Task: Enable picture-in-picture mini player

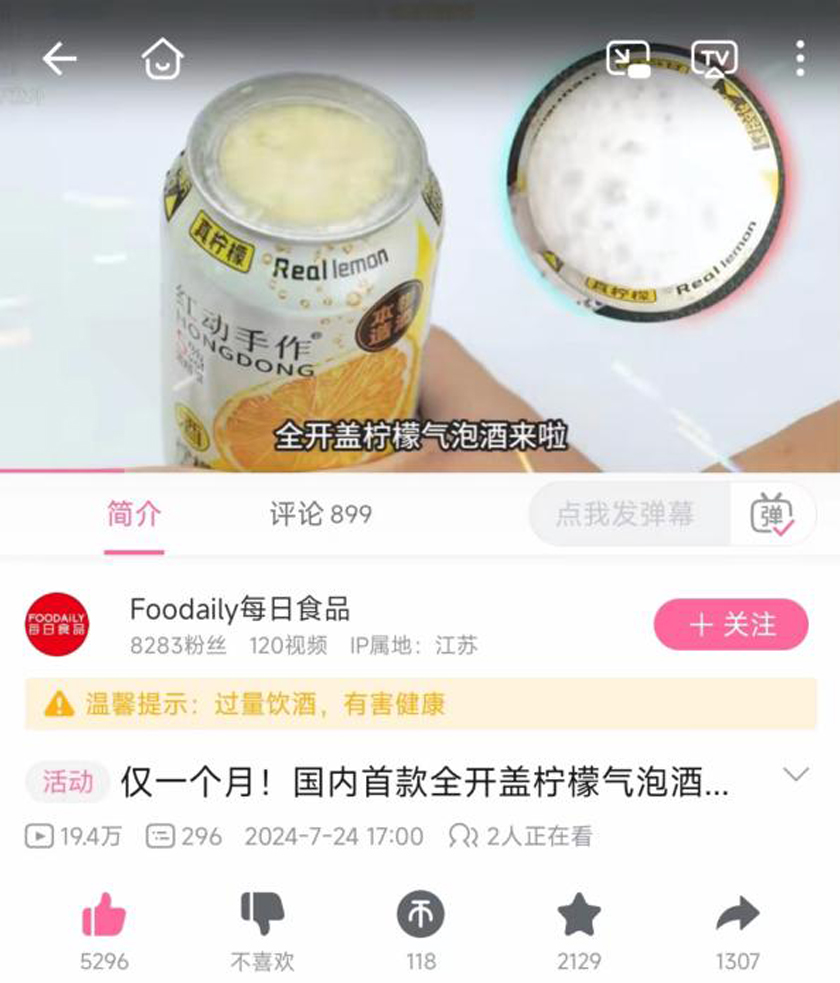Action: point(629,59)
